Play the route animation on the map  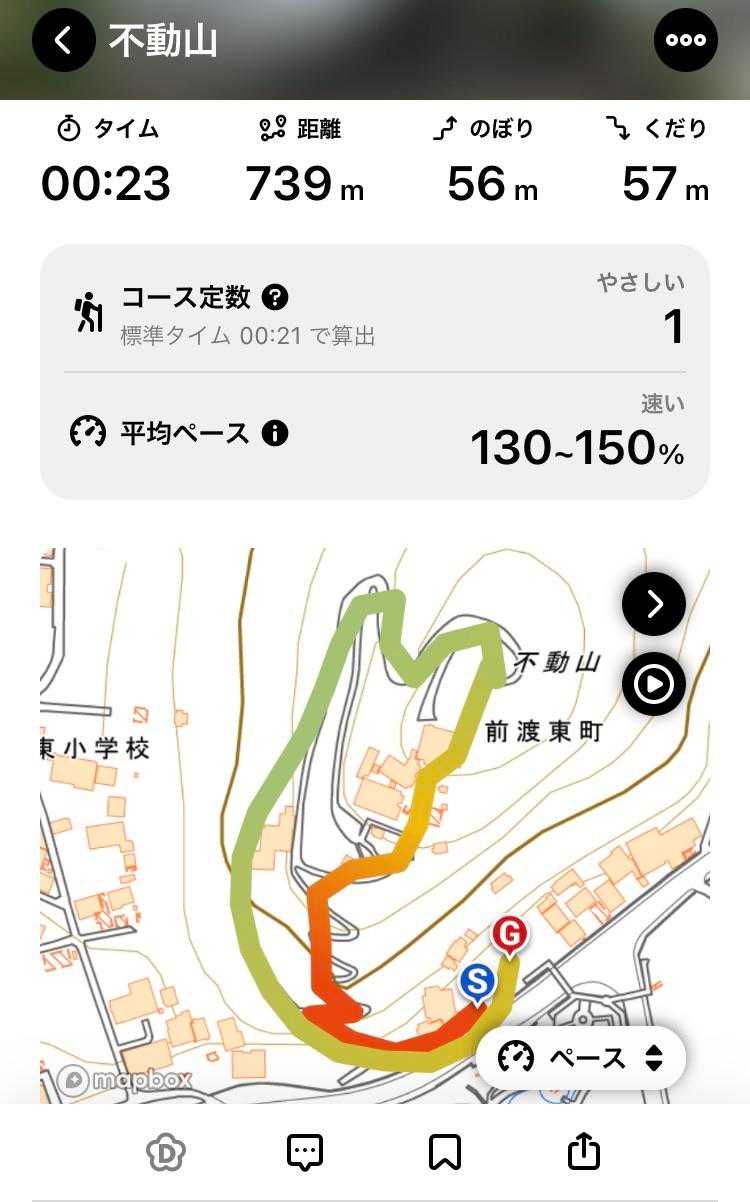pyautogui.click(x=654, y=685)
